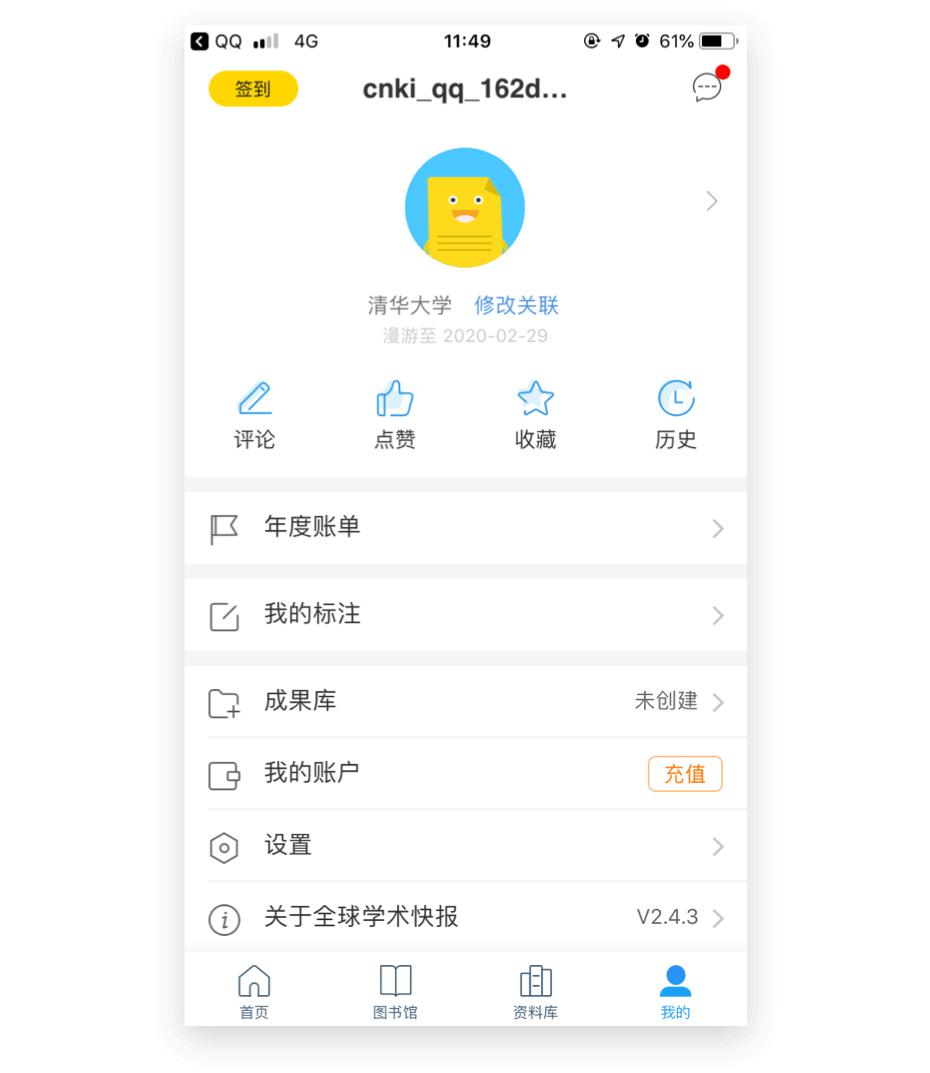930x1073 pixels.
Task: View my 点赞 likes
Action: (395, 415)
